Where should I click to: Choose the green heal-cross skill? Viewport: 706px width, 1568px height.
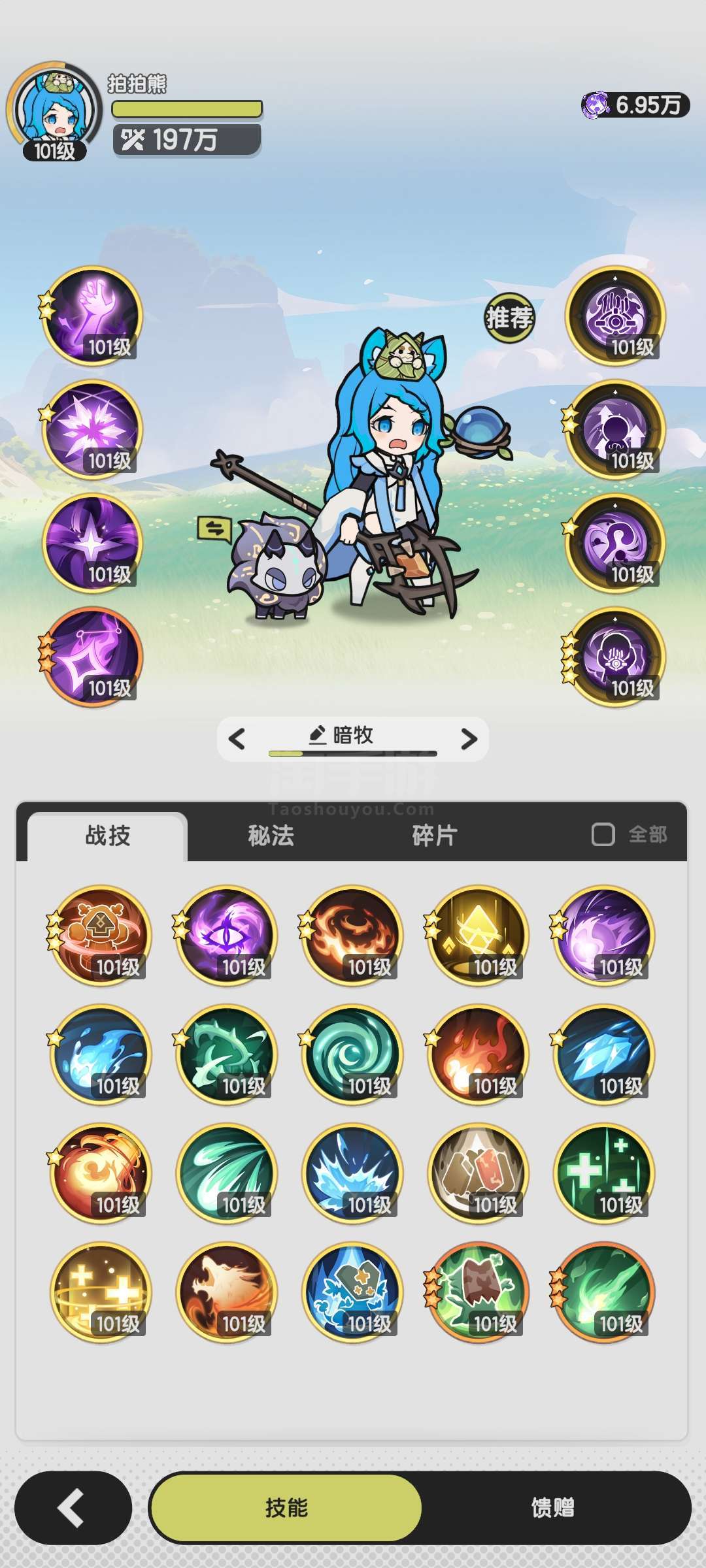point(604,1173)
